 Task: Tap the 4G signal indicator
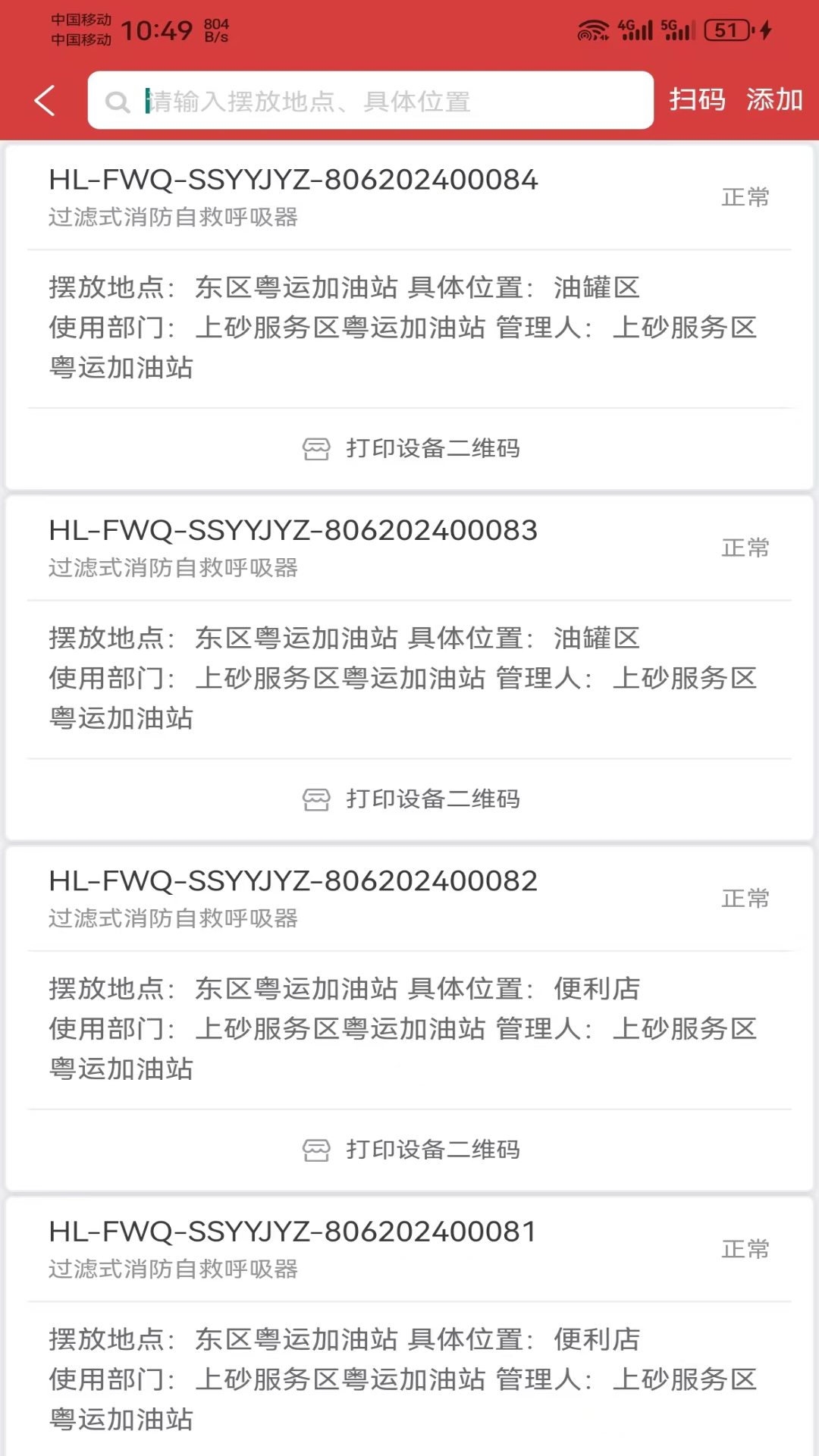point(634,30)
